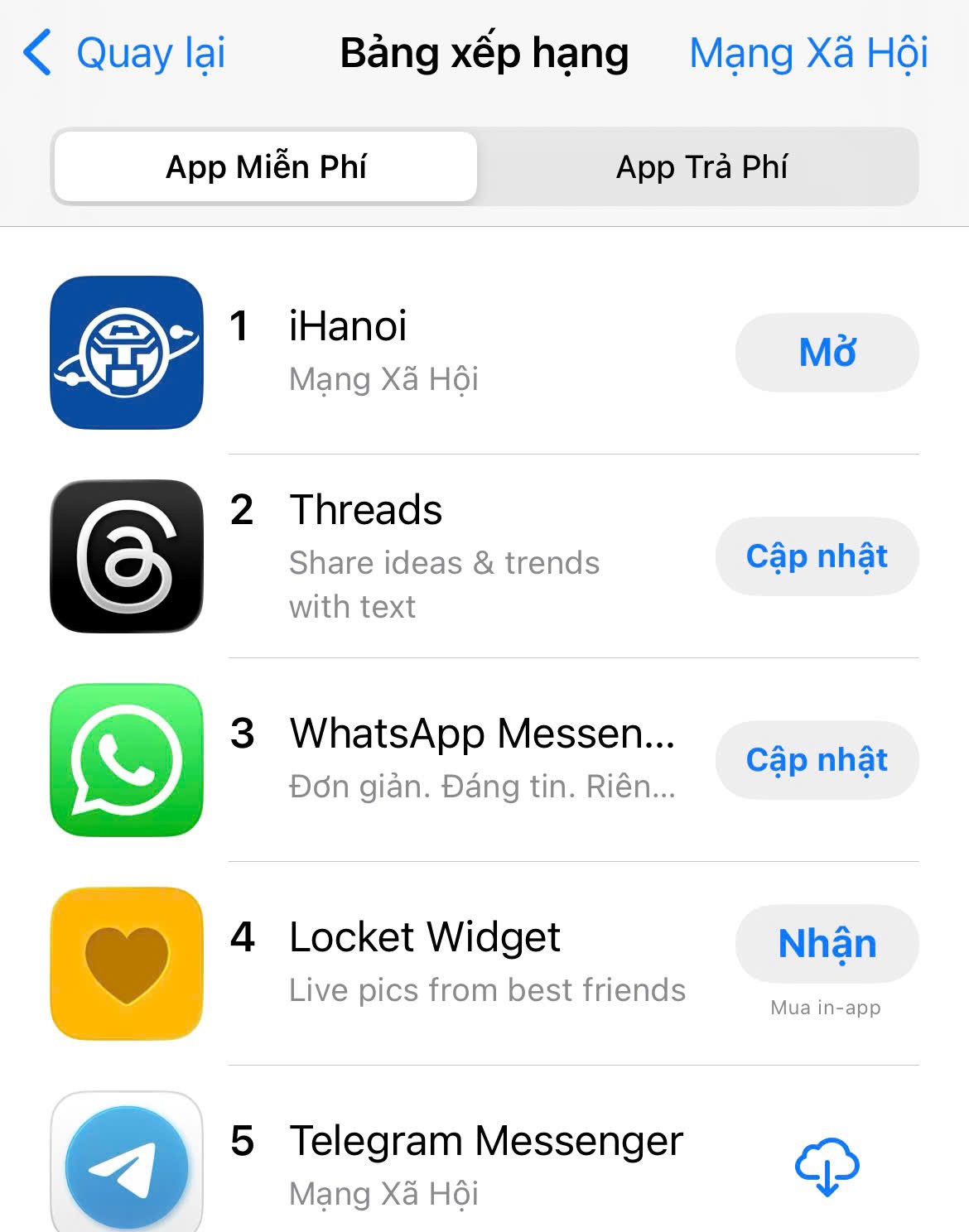Update Threads via its Cập nhật button

point(816,556)
